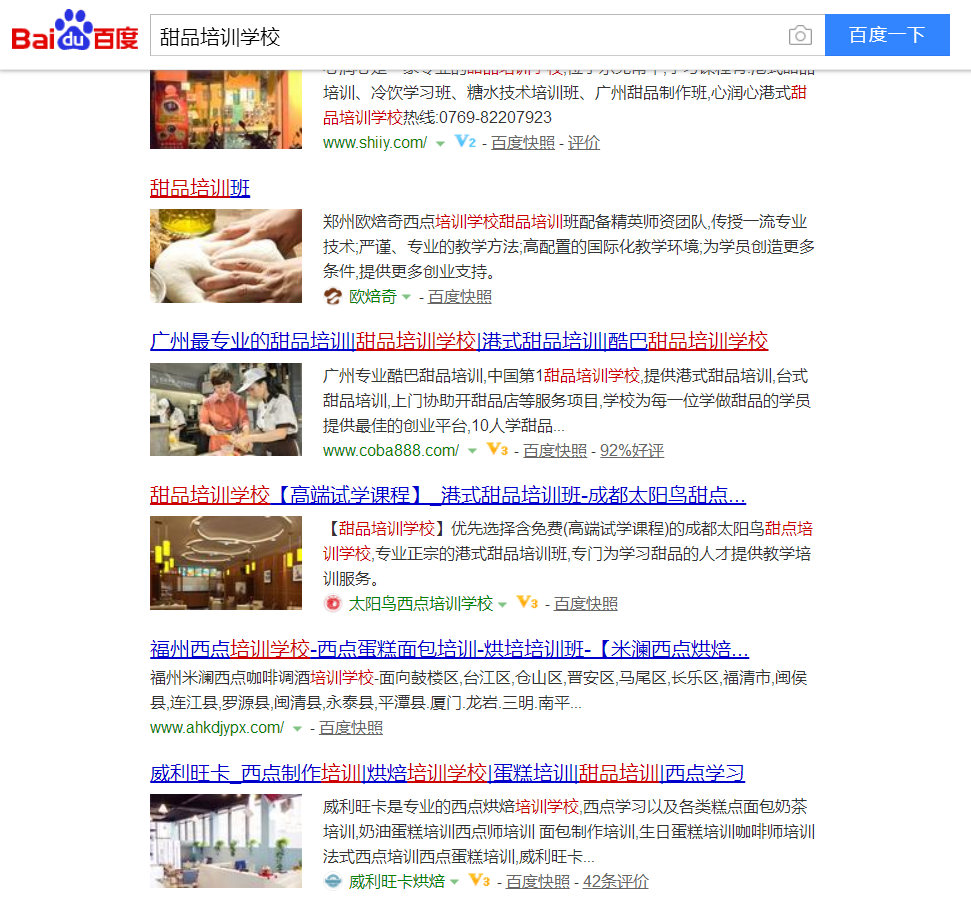971x904 pixels.
Task: Open the 甜品培训班 result link
Action: coord(200,188)
